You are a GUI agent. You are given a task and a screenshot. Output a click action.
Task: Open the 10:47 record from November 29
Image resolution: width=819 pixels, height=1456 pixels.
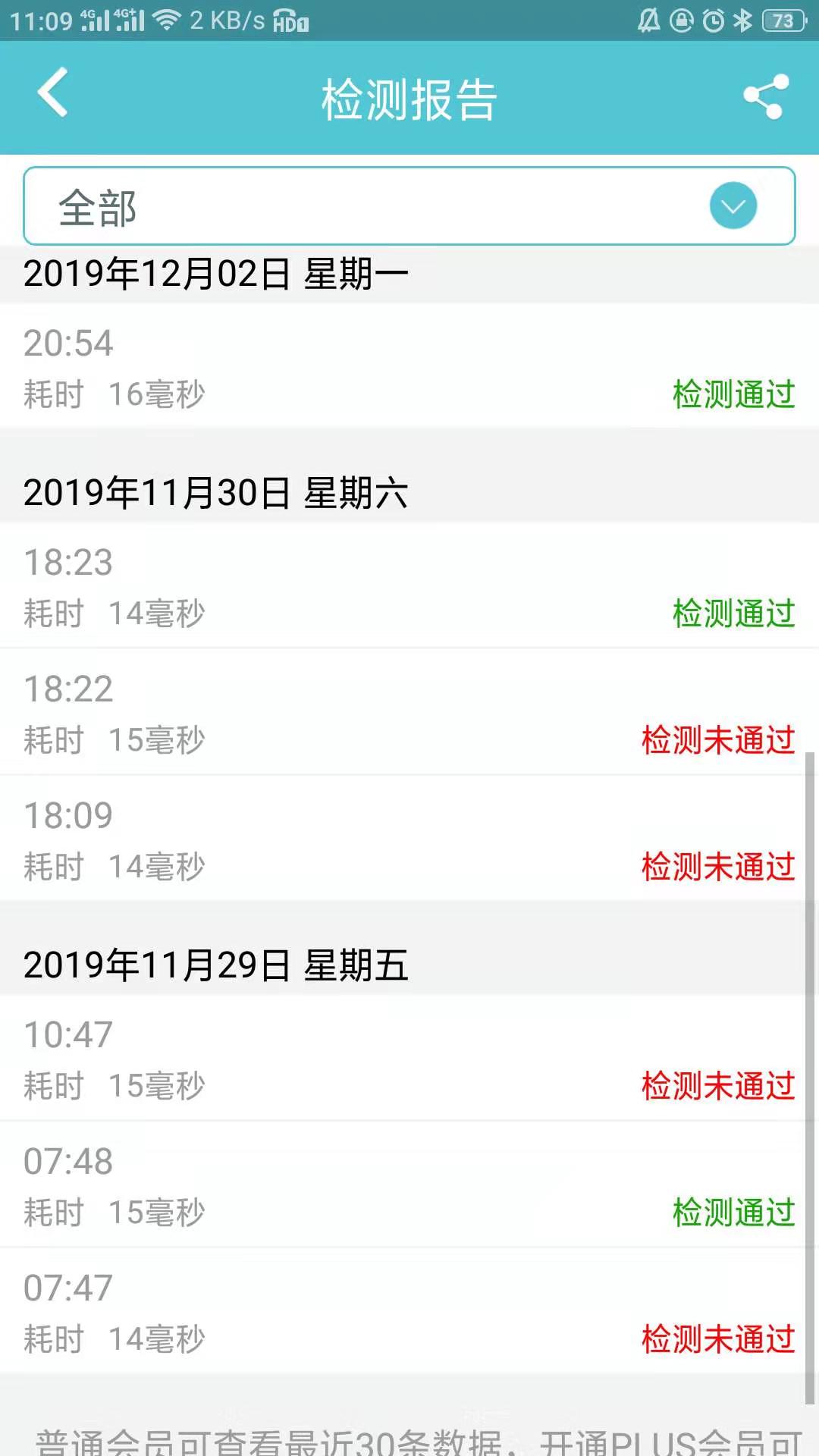point(409,1058)
